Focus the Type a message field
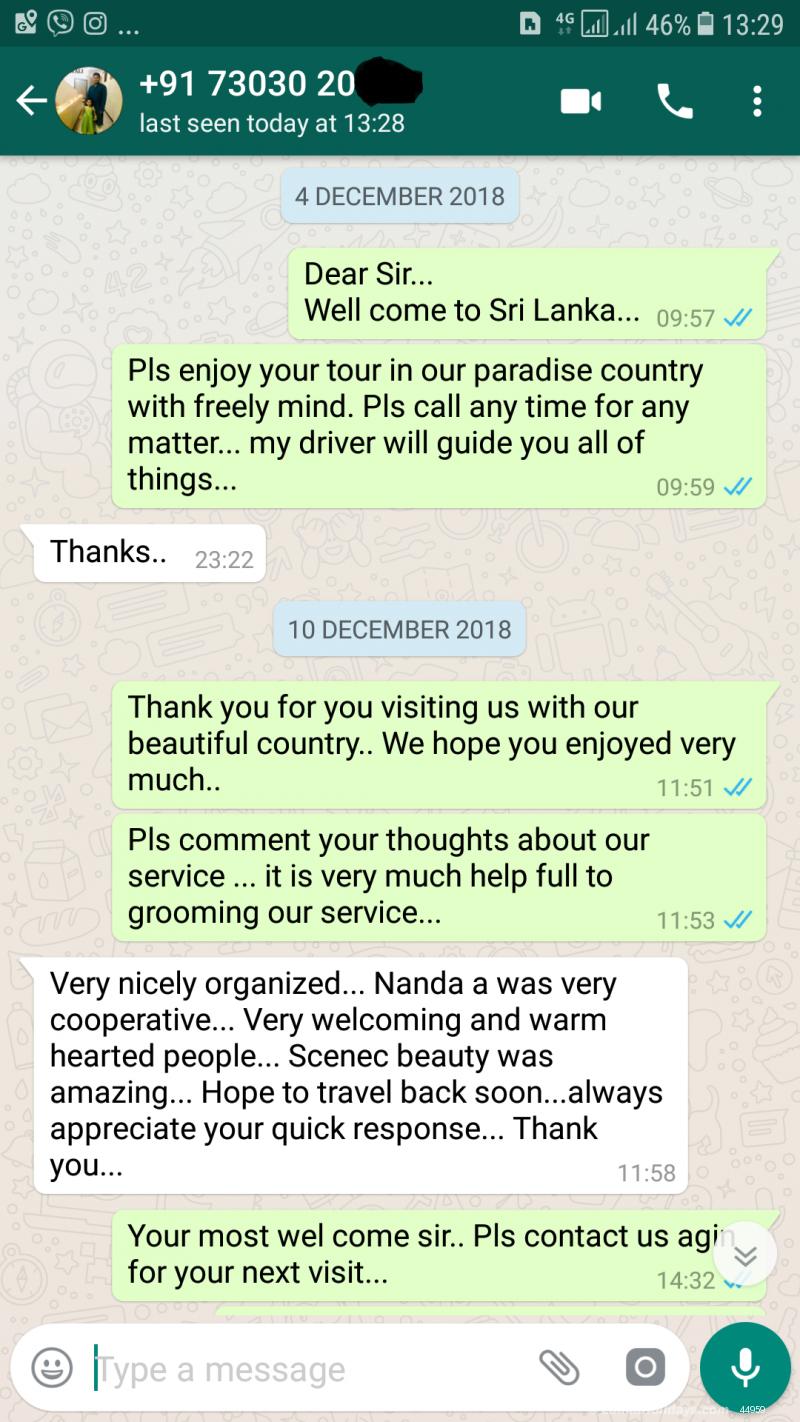This screenshot has width=800, height=1422. [x=300, y=1368]
